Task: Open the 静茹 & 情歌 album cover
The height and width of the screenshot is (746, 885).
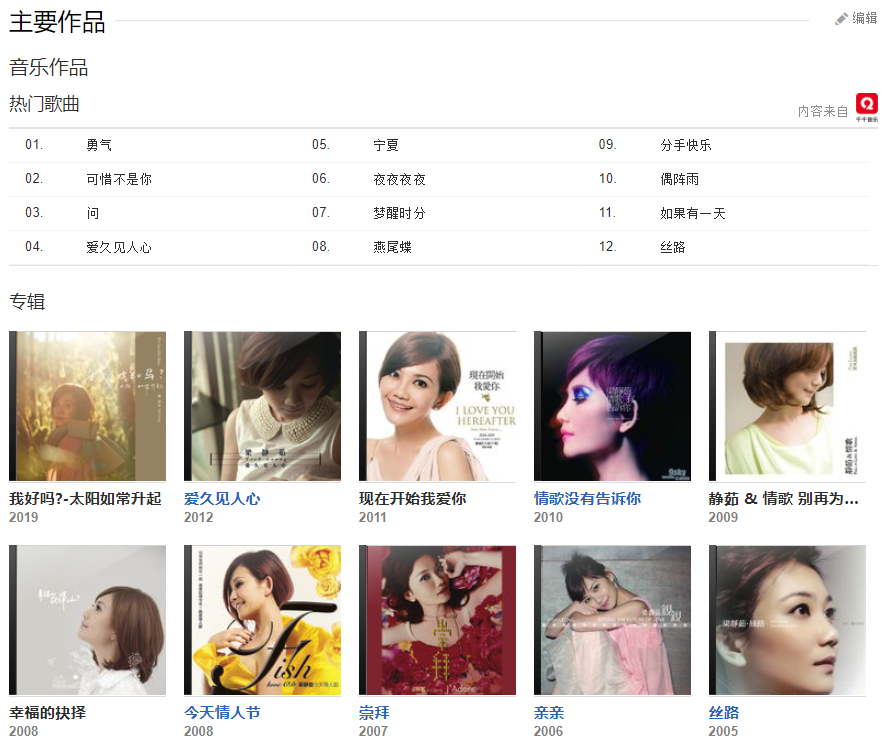Action: 788,406
